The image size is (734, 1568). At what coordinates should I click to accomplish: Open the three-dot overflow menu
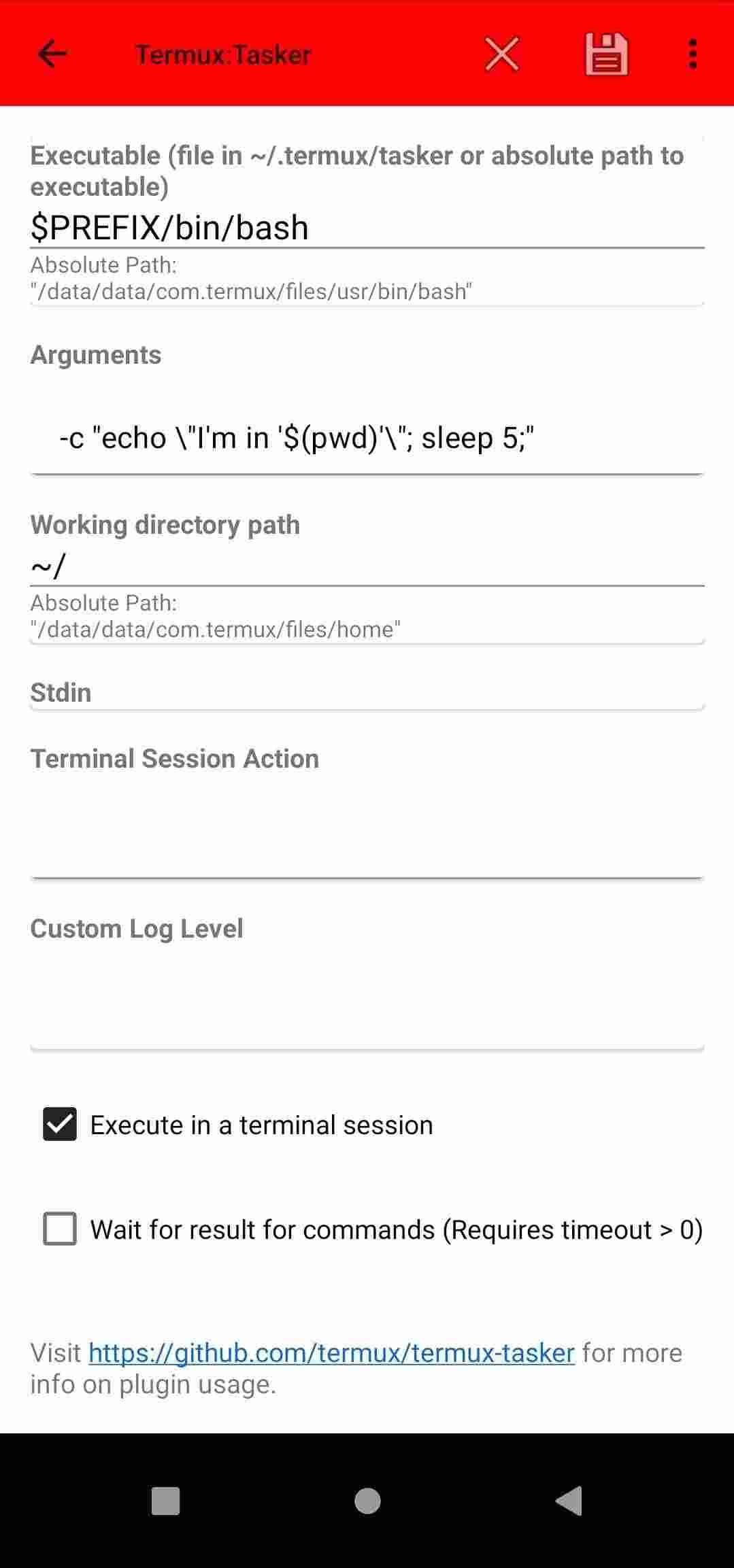693,54
